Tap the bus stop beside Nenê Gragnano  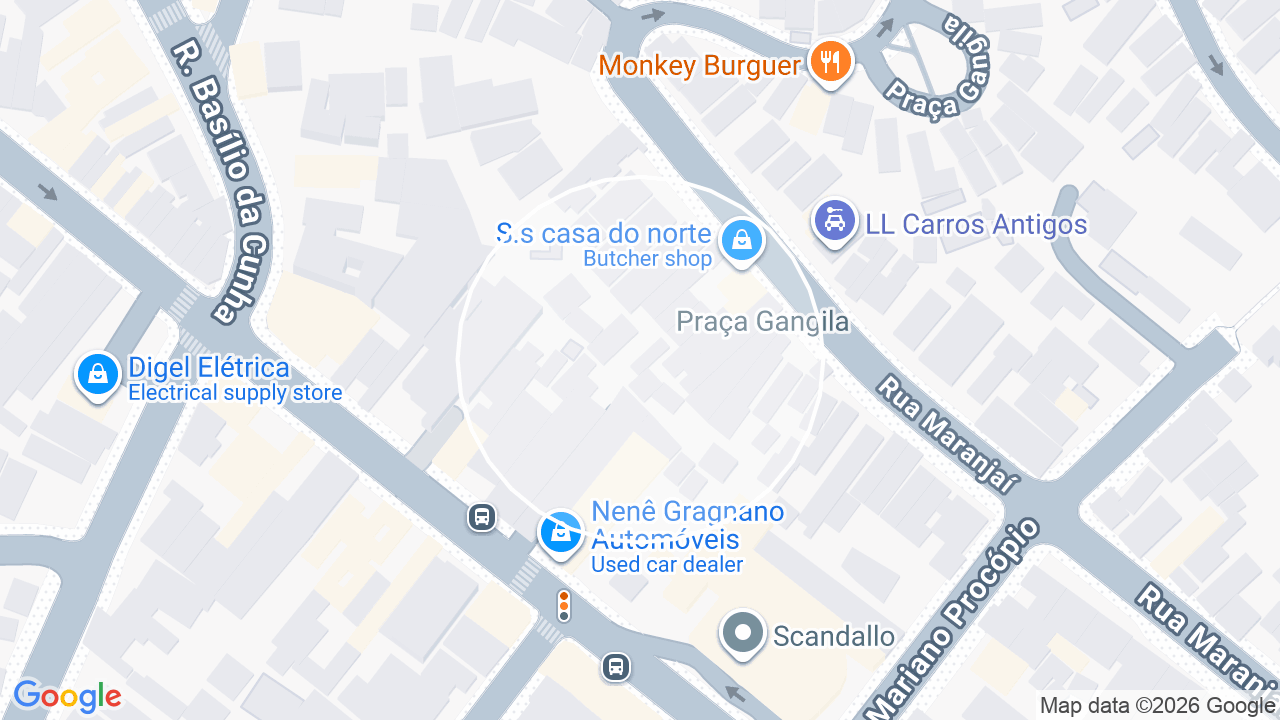coord(482,517)
